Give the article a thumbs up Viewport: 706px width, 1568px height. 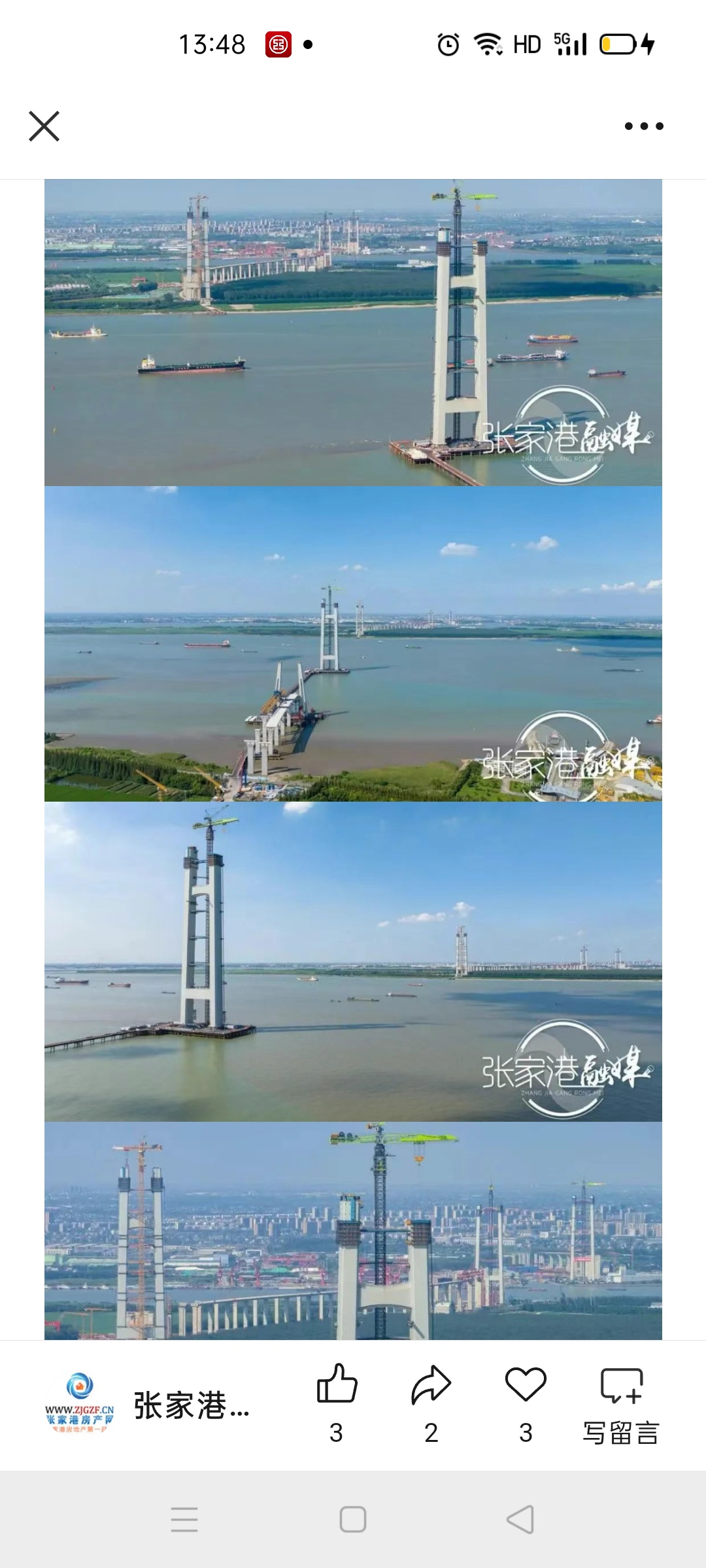click(337, 1385)
